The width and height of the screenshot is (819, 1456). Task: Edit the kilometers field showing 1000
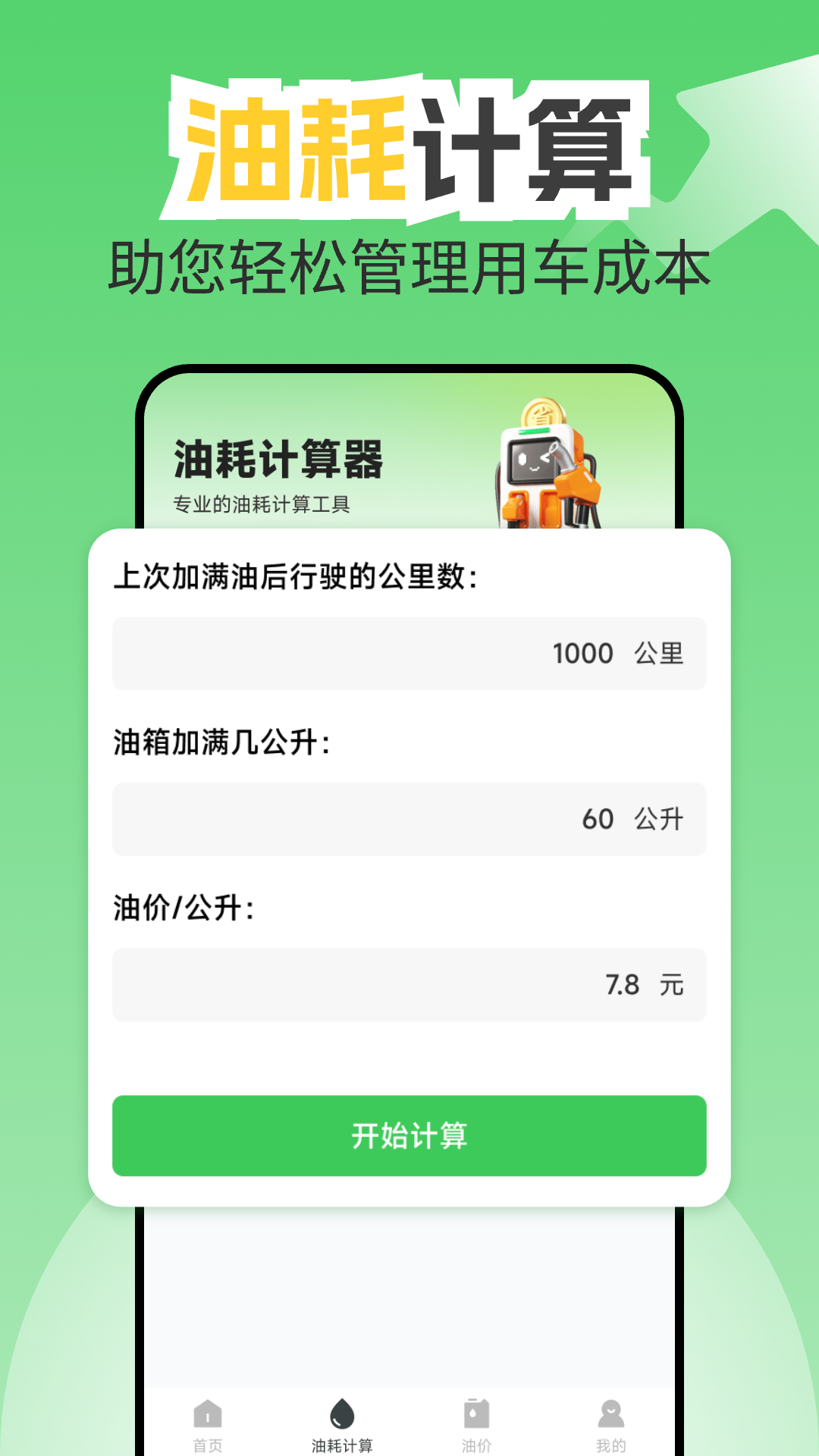(x=409, y=653)
